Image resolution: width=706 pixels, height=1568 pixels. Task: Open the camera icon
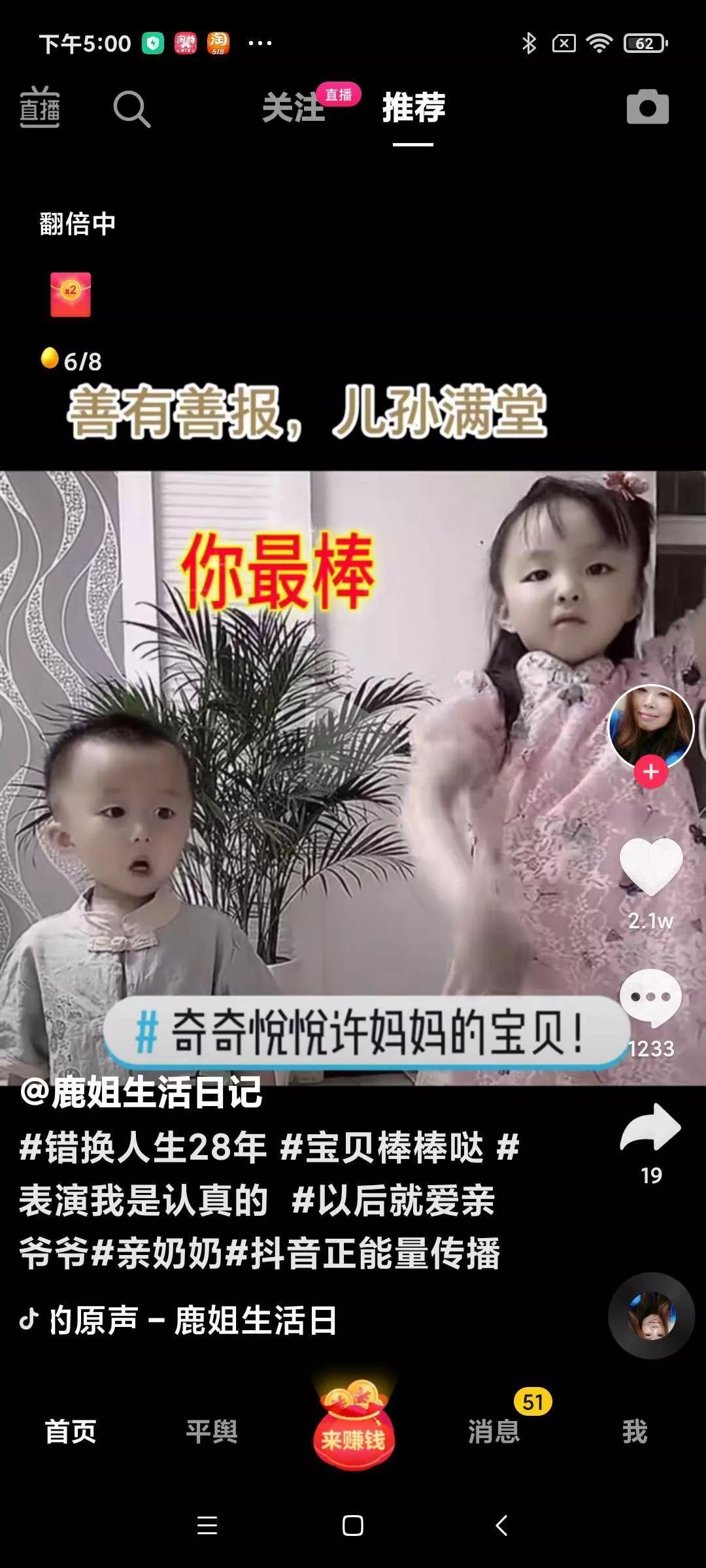tap(647, 108)
